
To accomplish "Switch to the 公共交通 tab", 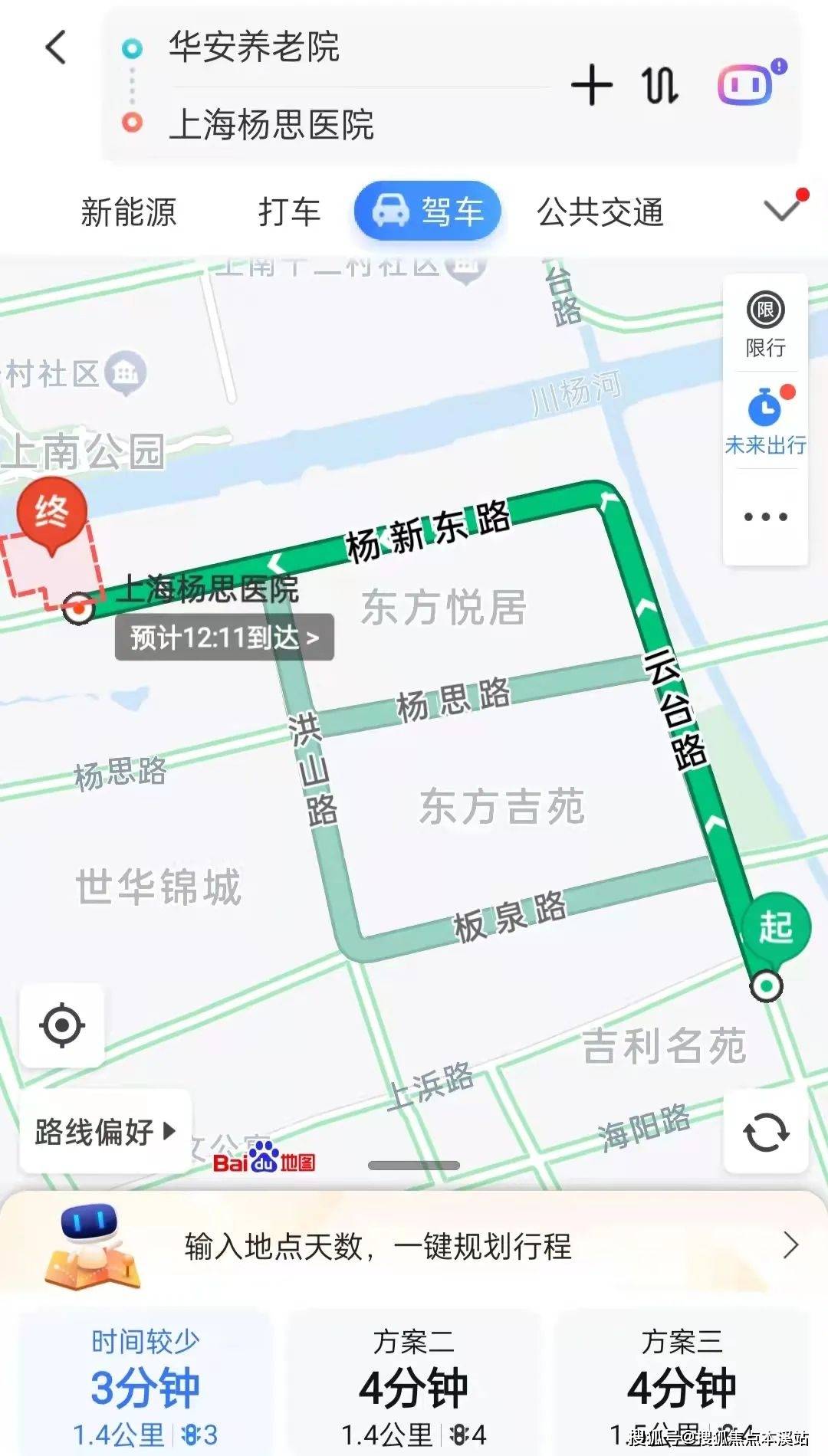I will coord(603,212).
